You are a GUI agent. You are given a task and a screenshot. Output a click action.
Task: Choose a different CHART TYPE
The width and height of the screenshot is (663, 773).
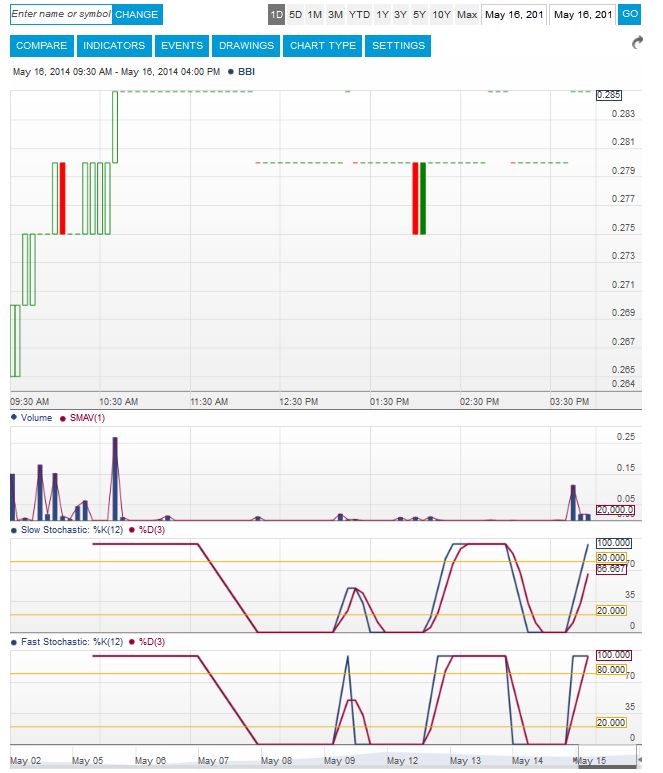(x=322, y=46)
